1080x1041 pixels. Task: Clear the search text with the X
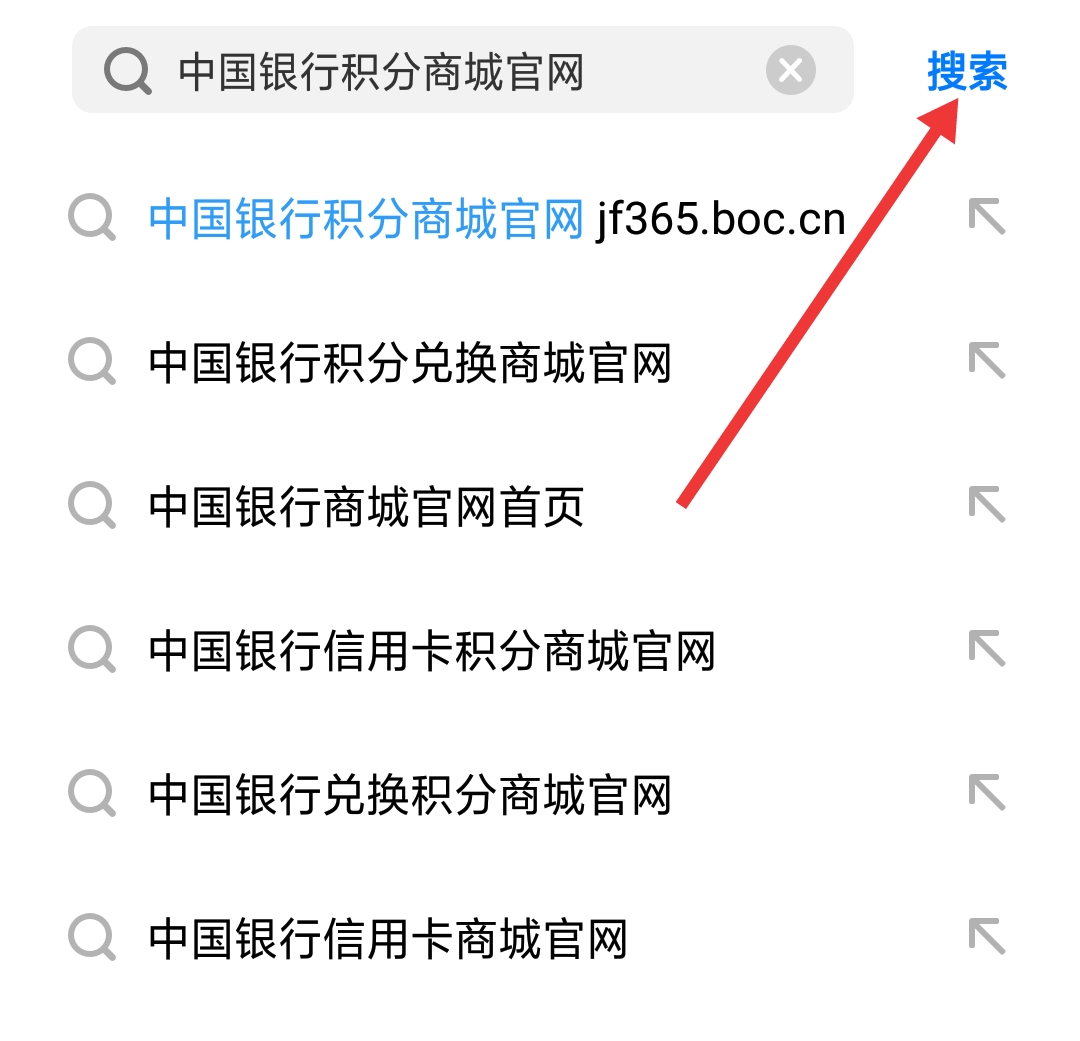[x=790, y=71]
